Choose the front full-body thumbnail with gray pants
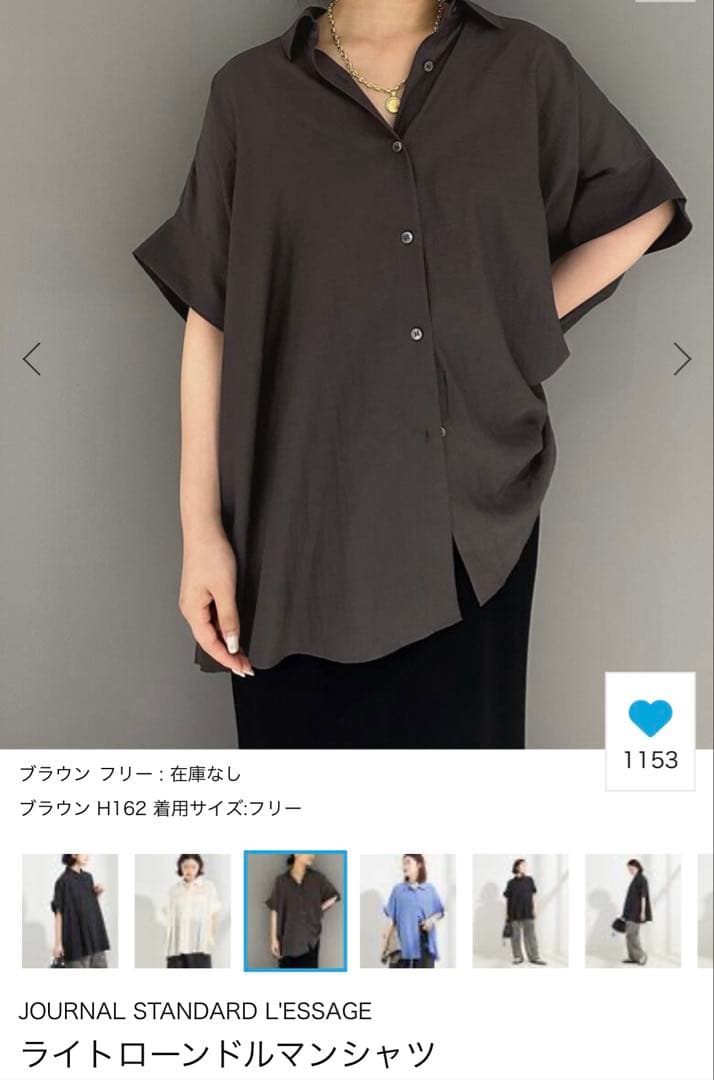This screenshot has height=1080, width=714. [520, 910]
